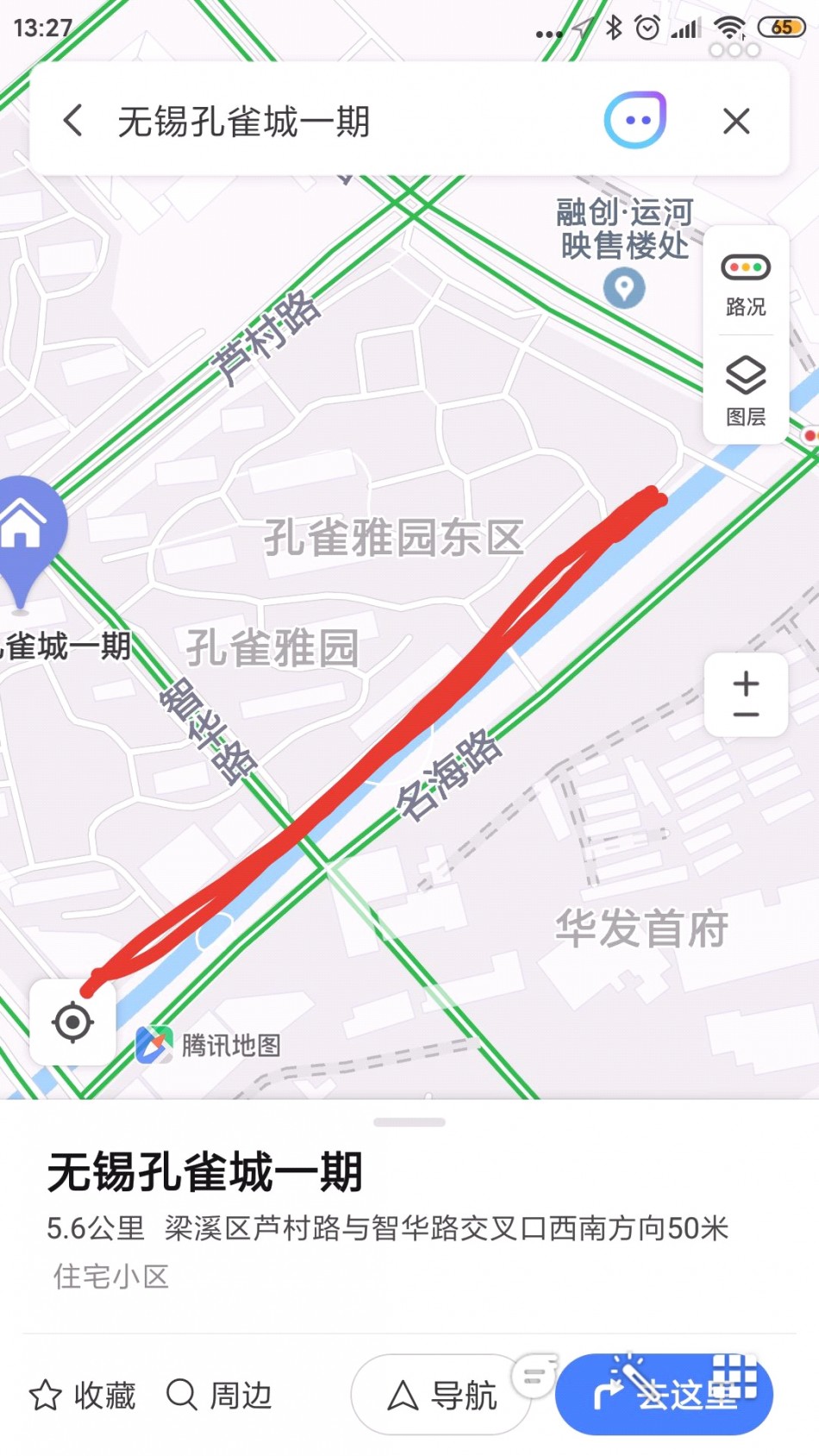Zoom out the map with minus

coord(746,715)
